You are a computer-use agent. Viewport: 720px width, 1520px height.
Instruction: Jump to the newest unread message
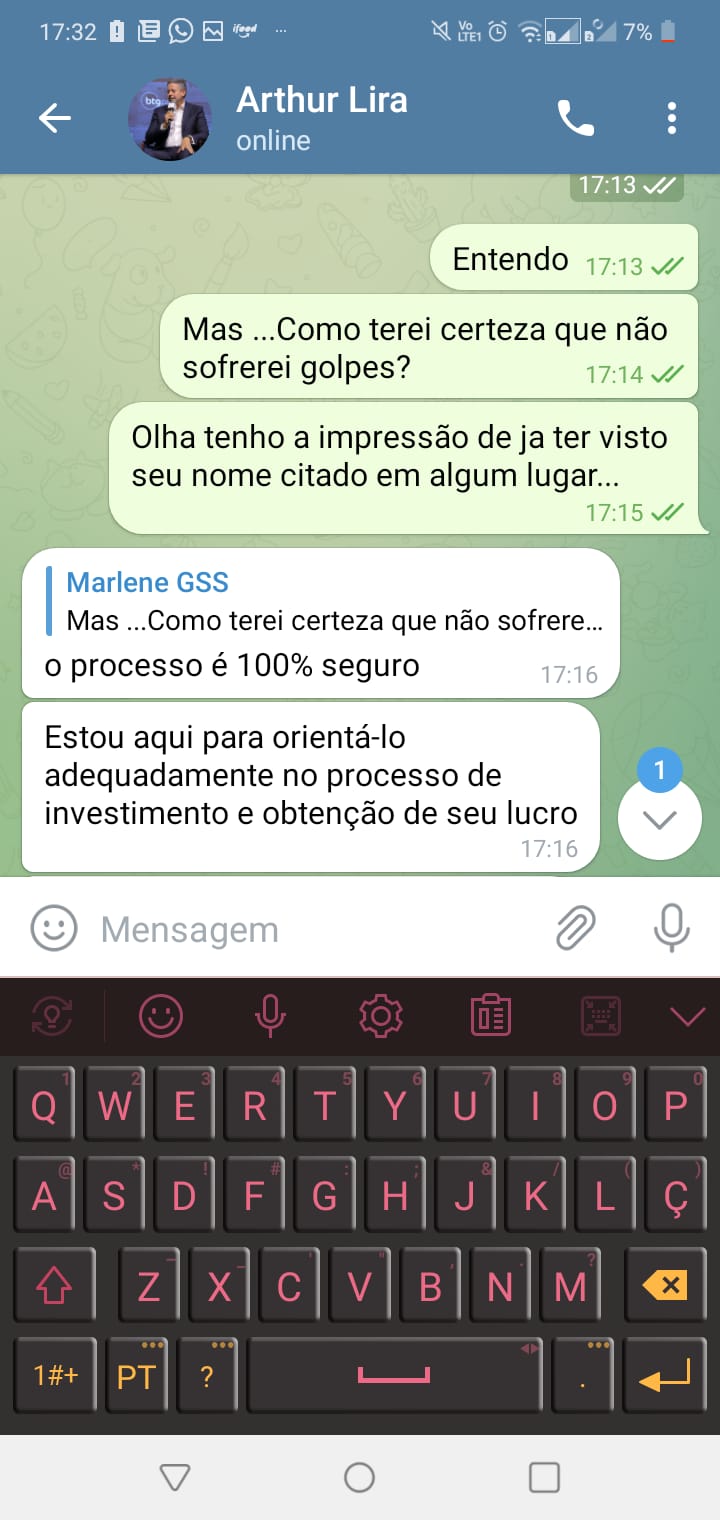(x=659, y=819)
